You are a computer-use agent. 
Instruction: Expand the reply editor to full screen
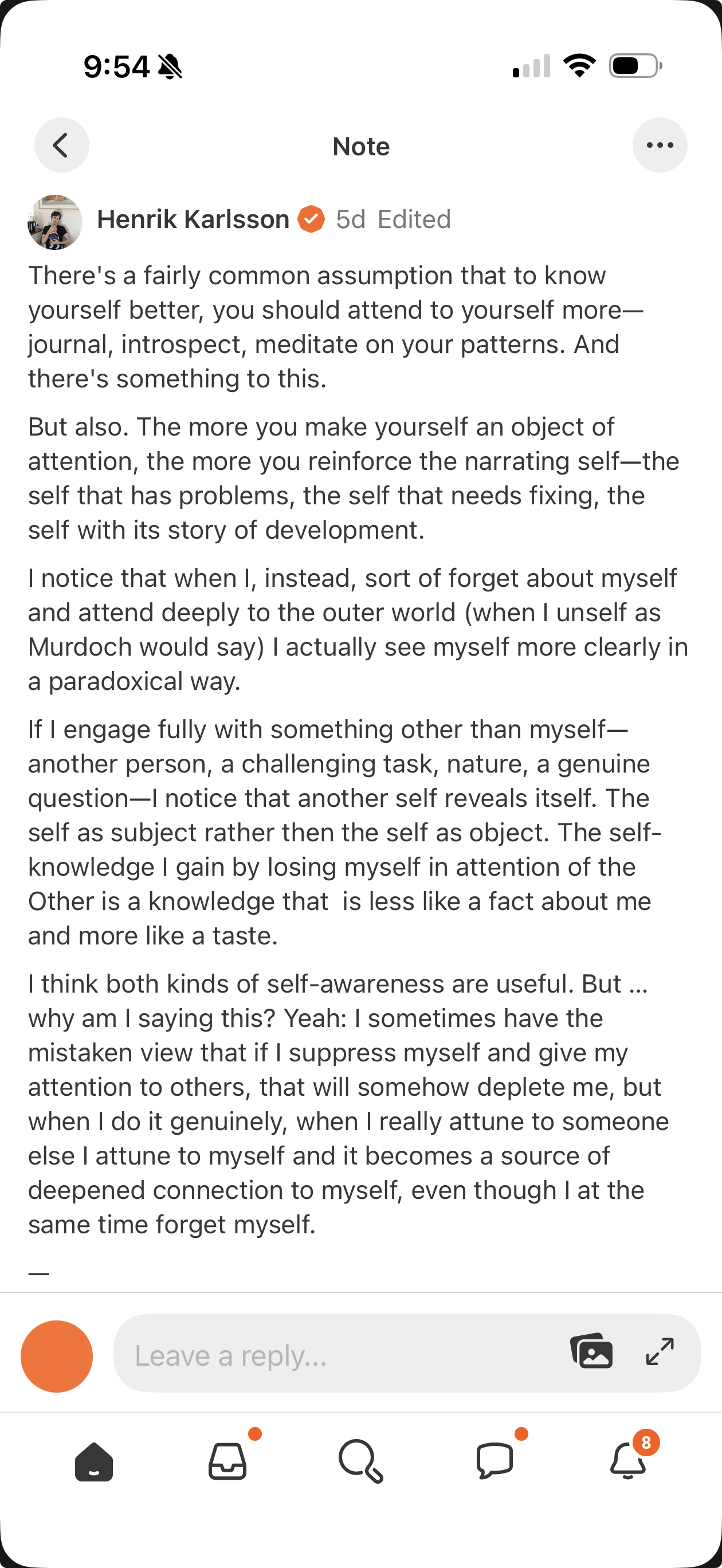[x=660, y=1352]
